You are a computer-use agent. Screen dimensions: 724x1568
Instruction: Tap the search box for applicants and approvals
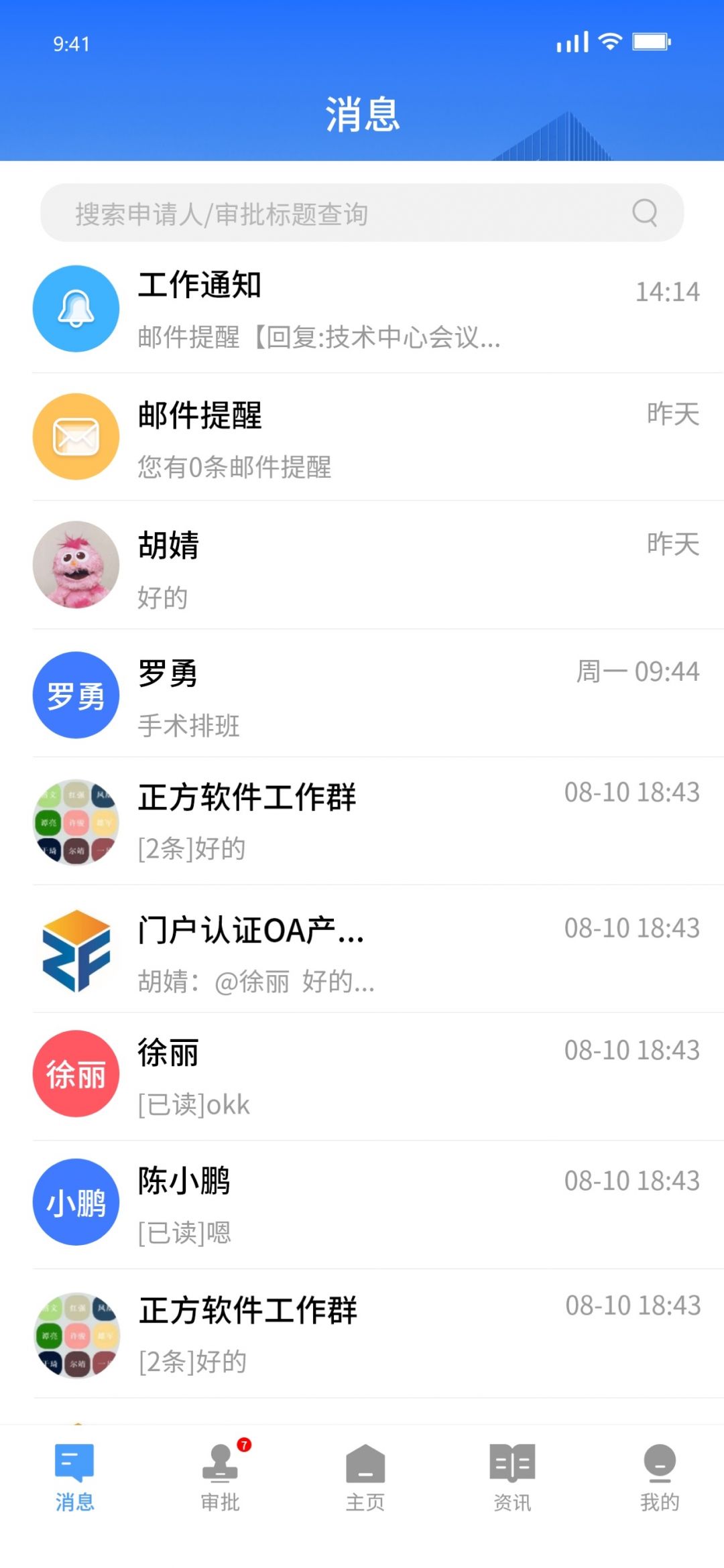[x=349, y=213]
